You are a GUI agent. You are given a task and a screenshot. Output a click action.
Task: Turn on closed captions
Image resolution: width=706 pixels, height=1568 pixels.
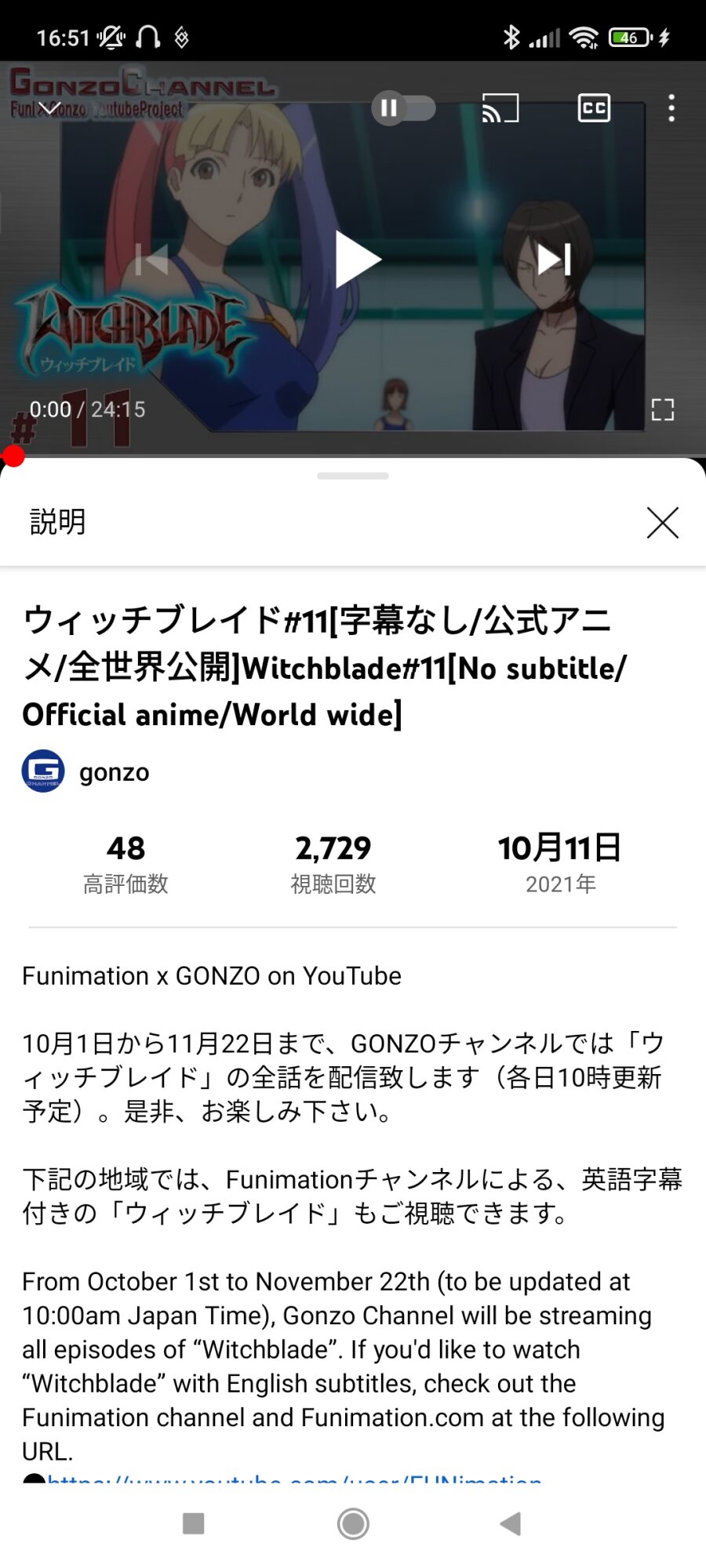click(x=594, y=108)
